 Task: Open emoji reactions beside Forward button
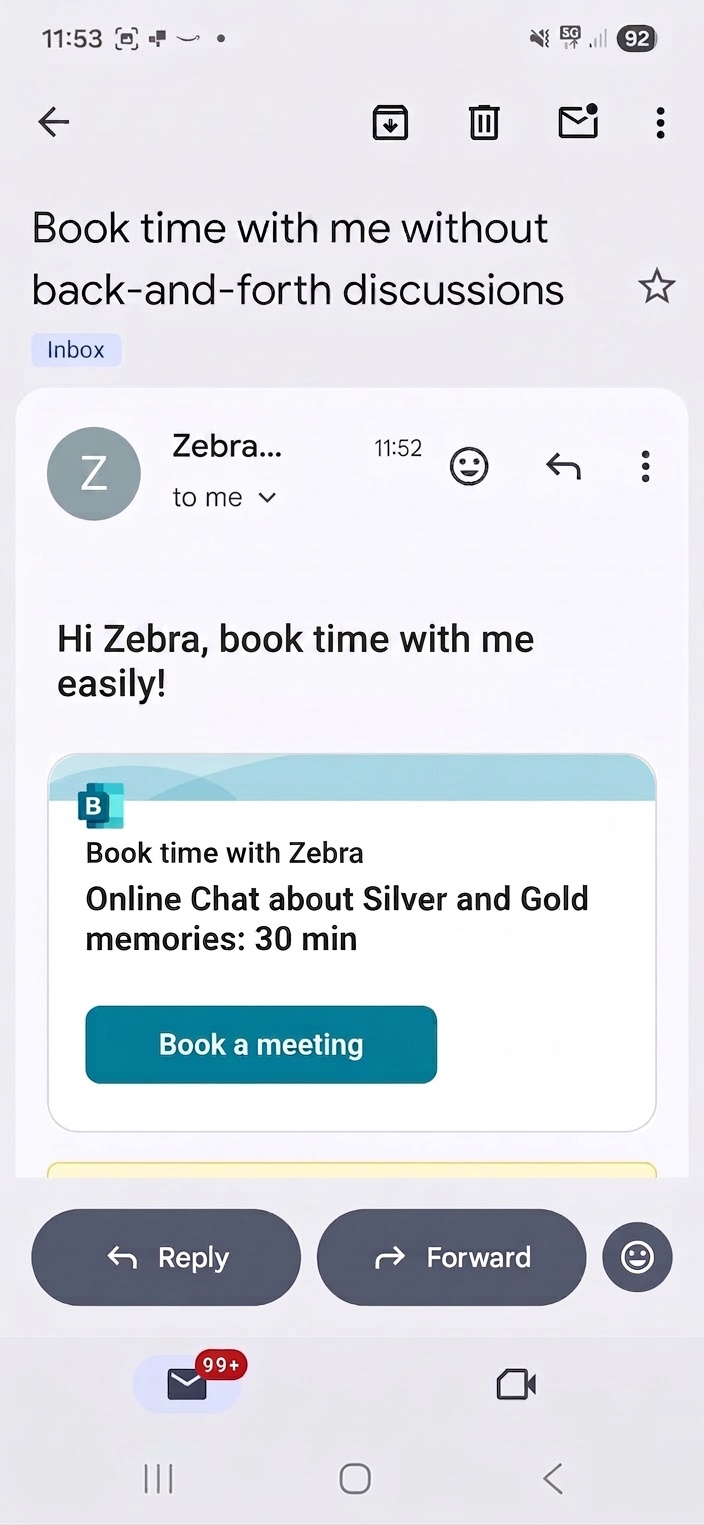pyautogui.click(x=637, y=1257)
